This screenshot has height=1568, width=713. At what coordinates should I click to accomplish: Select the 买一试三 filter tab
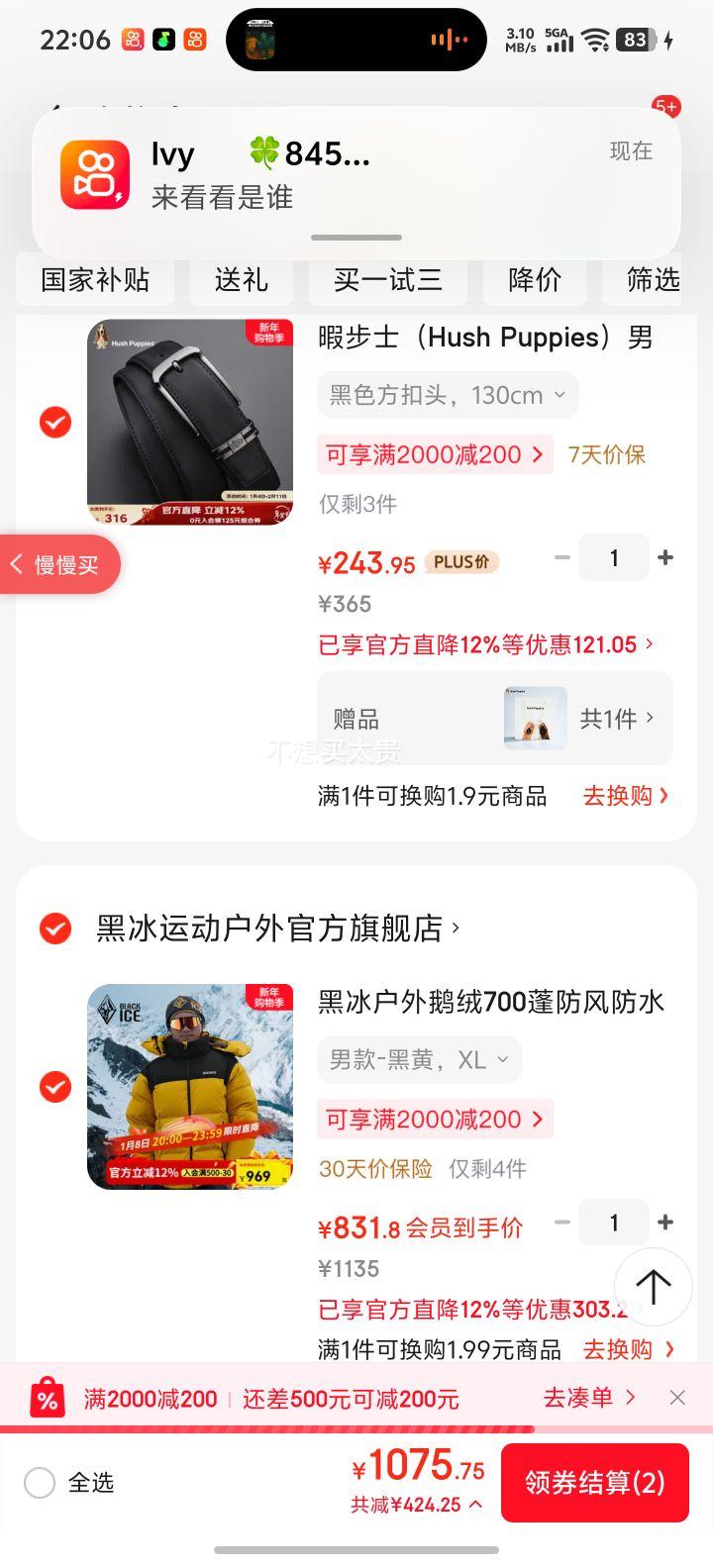tap(388, 281)
